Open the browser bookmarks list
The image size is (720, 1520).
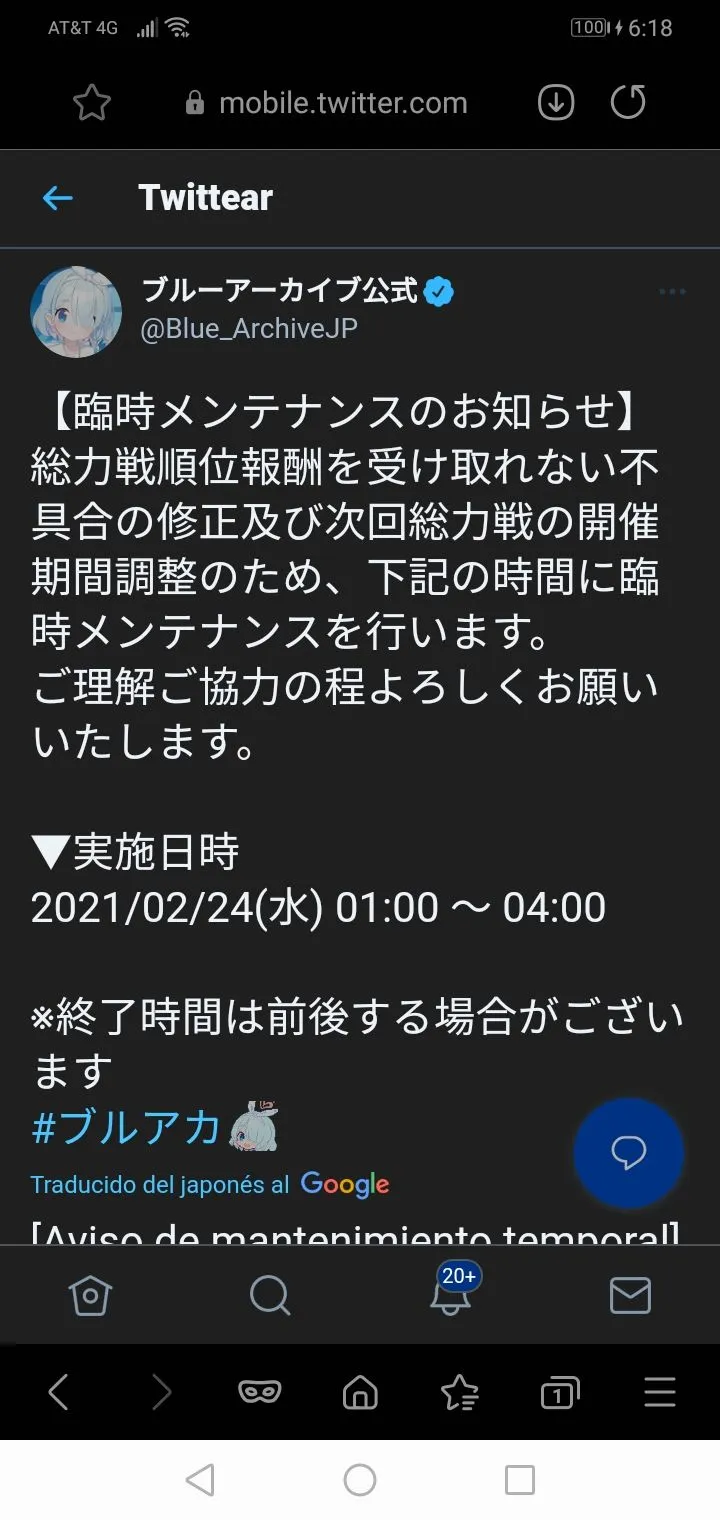(x=459, y=1391)
